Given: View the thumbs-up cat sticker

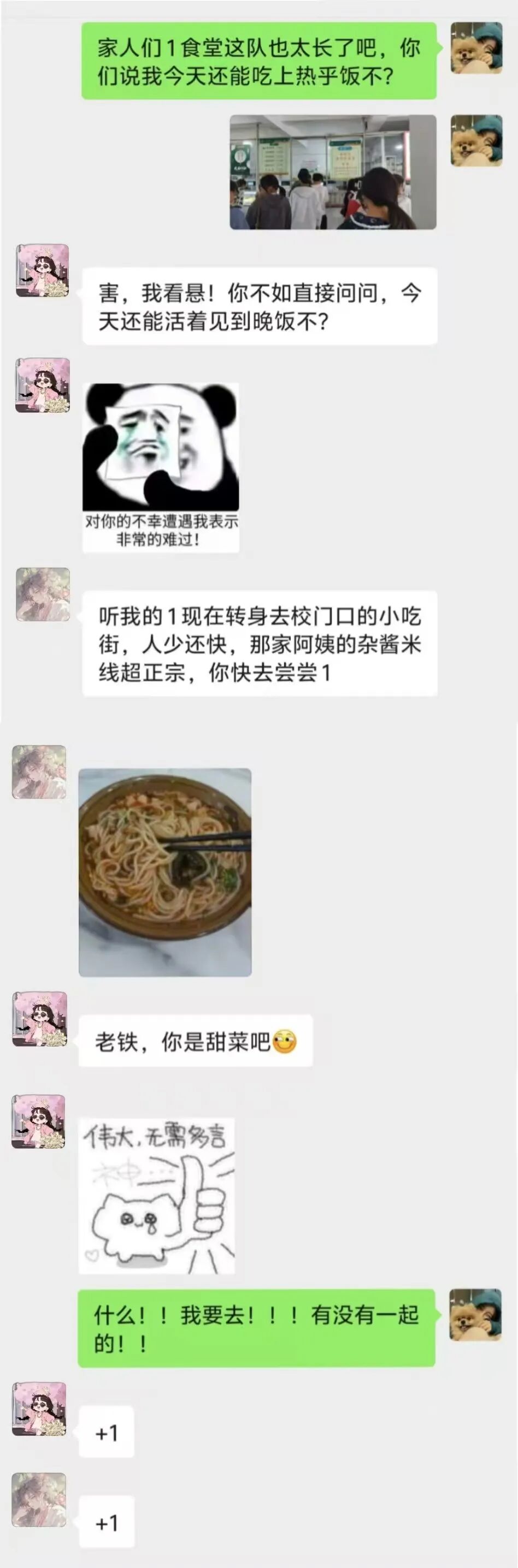Looking at the screenshot, I should click(157, 1196).
